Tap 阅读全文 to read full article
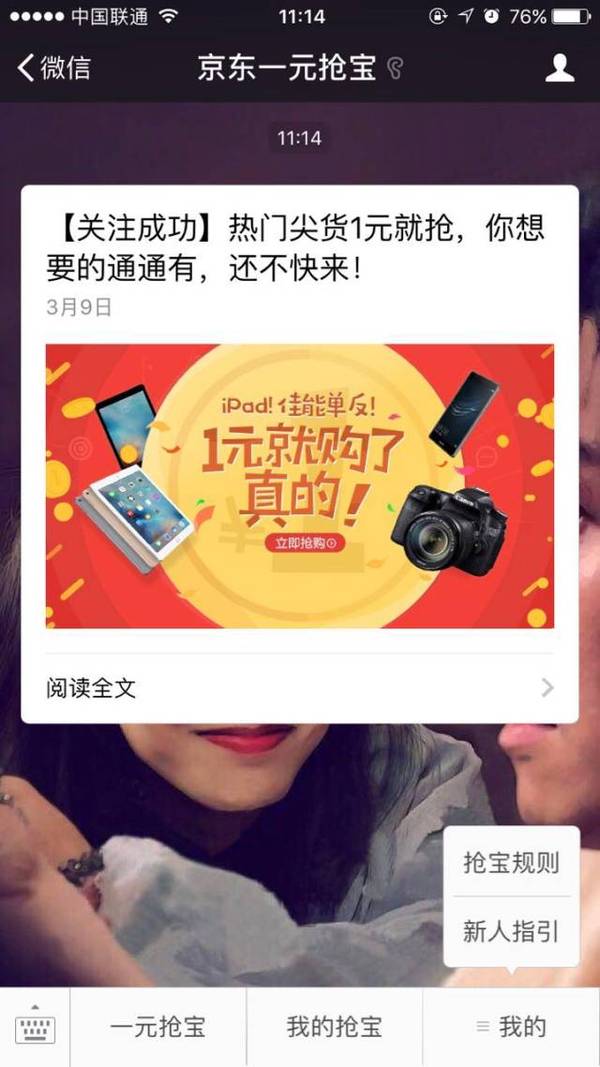 coord(299,688)
